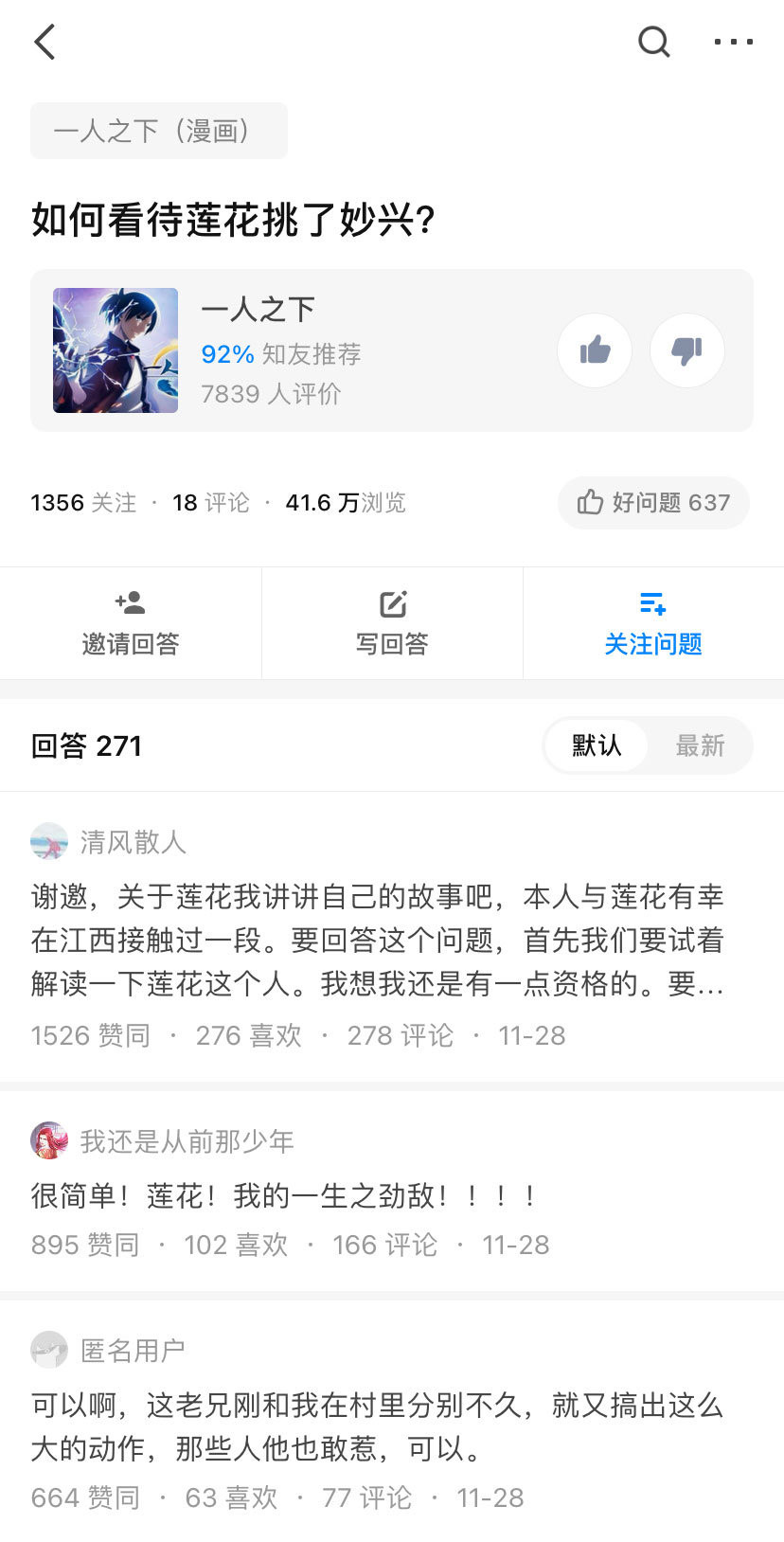
Task: Follow the question with 关注问题
Action: coord(653,623)
